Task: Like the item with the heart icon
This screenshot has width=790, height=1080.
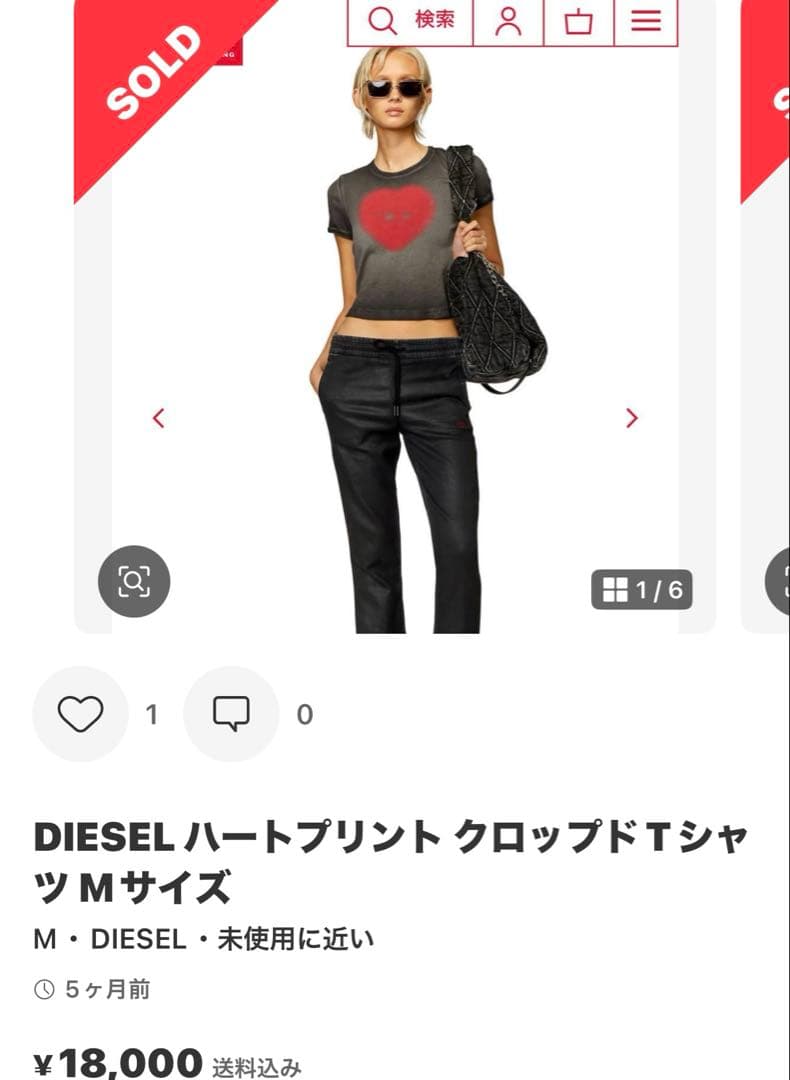Action: tap(80, 713)
